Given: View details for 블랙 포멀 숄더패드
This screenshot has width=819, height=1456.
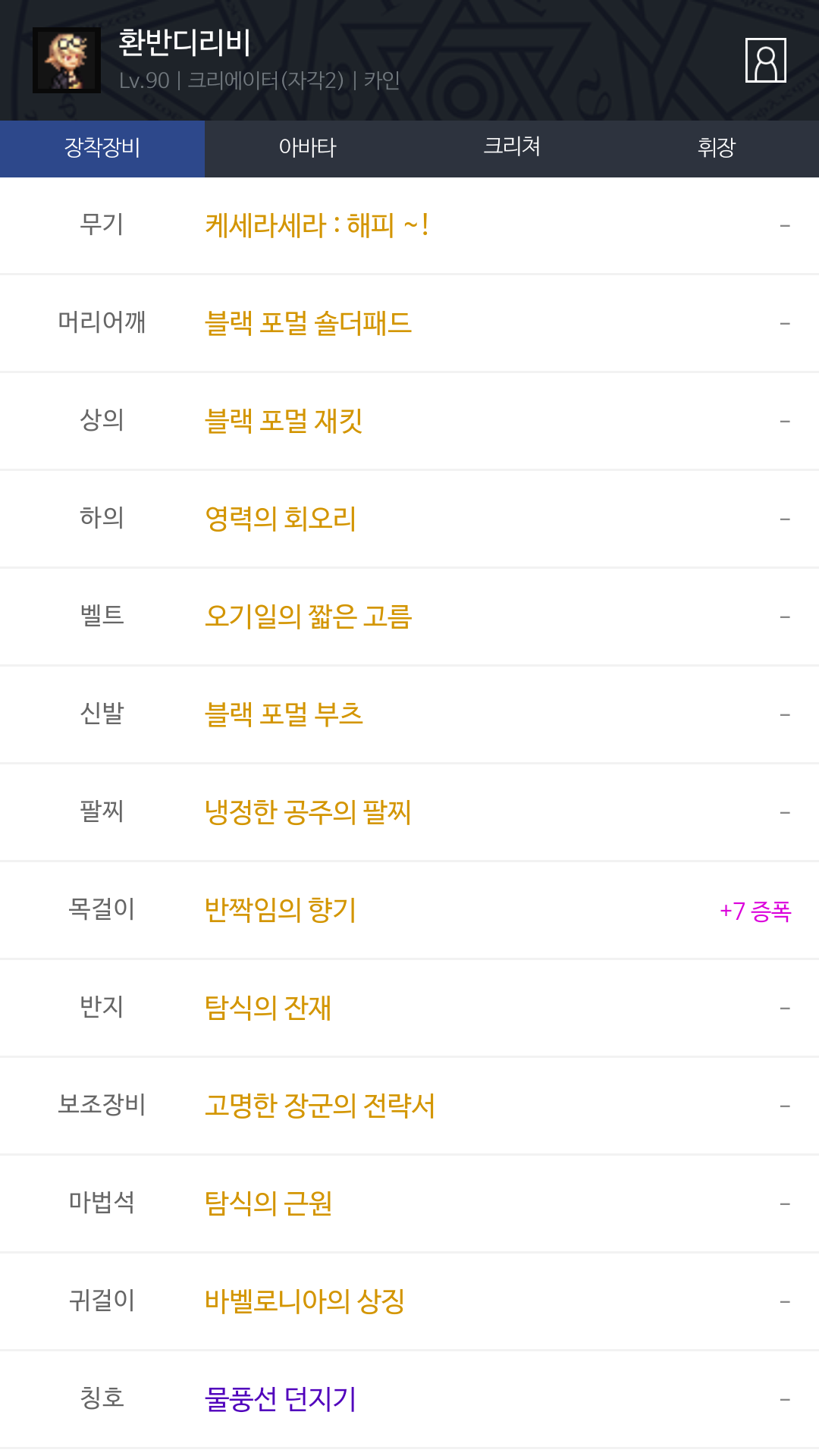Looking at the screenshot, I should tap(308, 324).
